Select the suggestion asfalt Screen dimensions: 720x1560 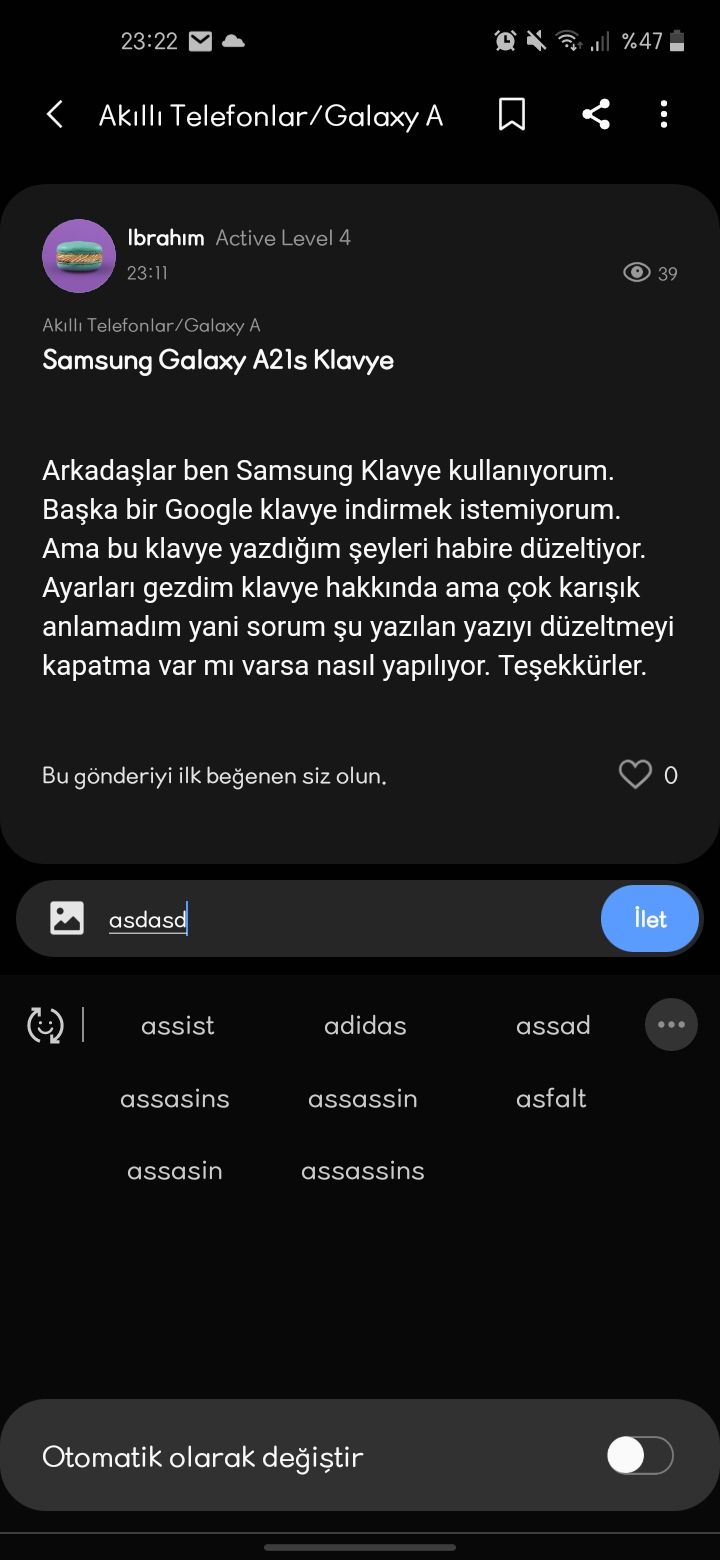click(551, 1098)
